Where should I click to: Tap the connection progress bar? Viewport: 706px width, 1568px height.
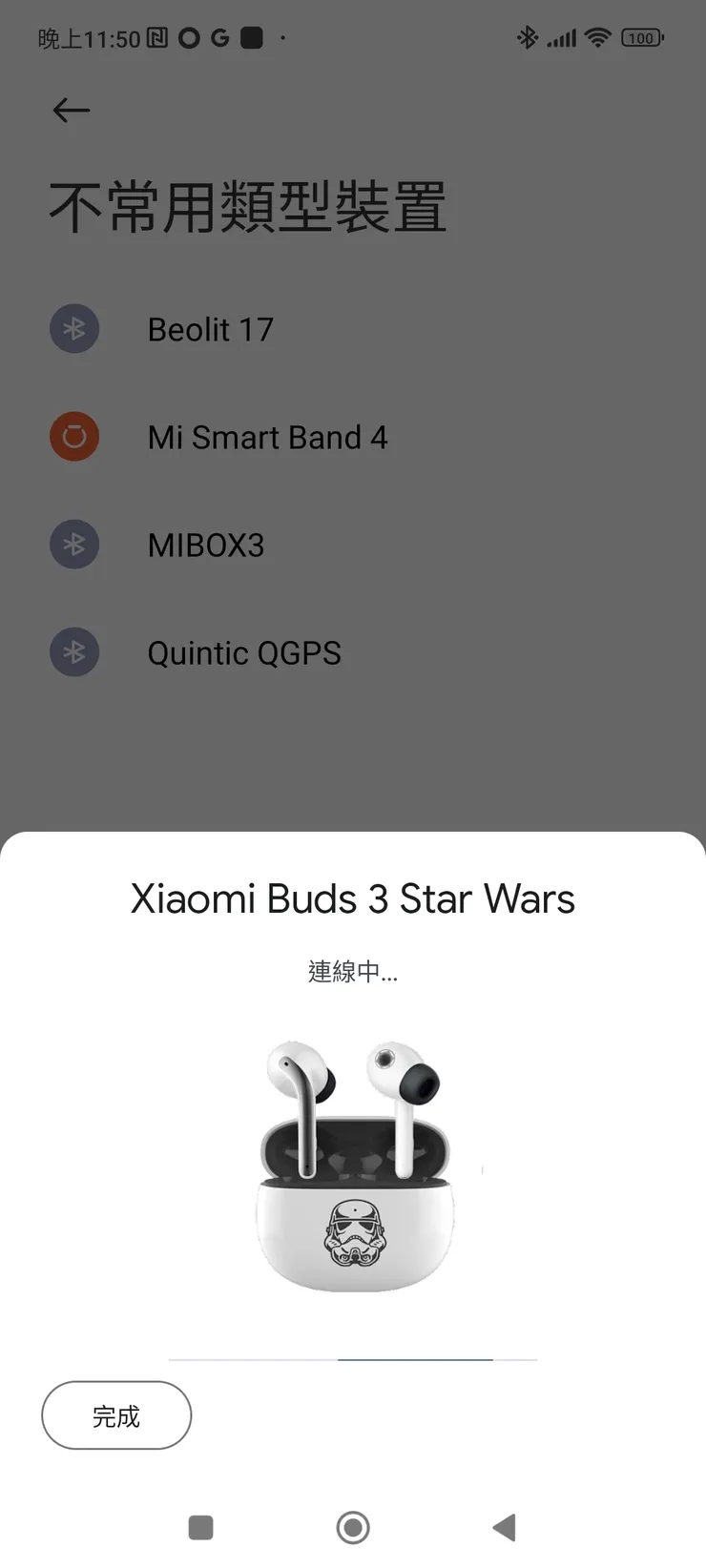click(353, 1357)
